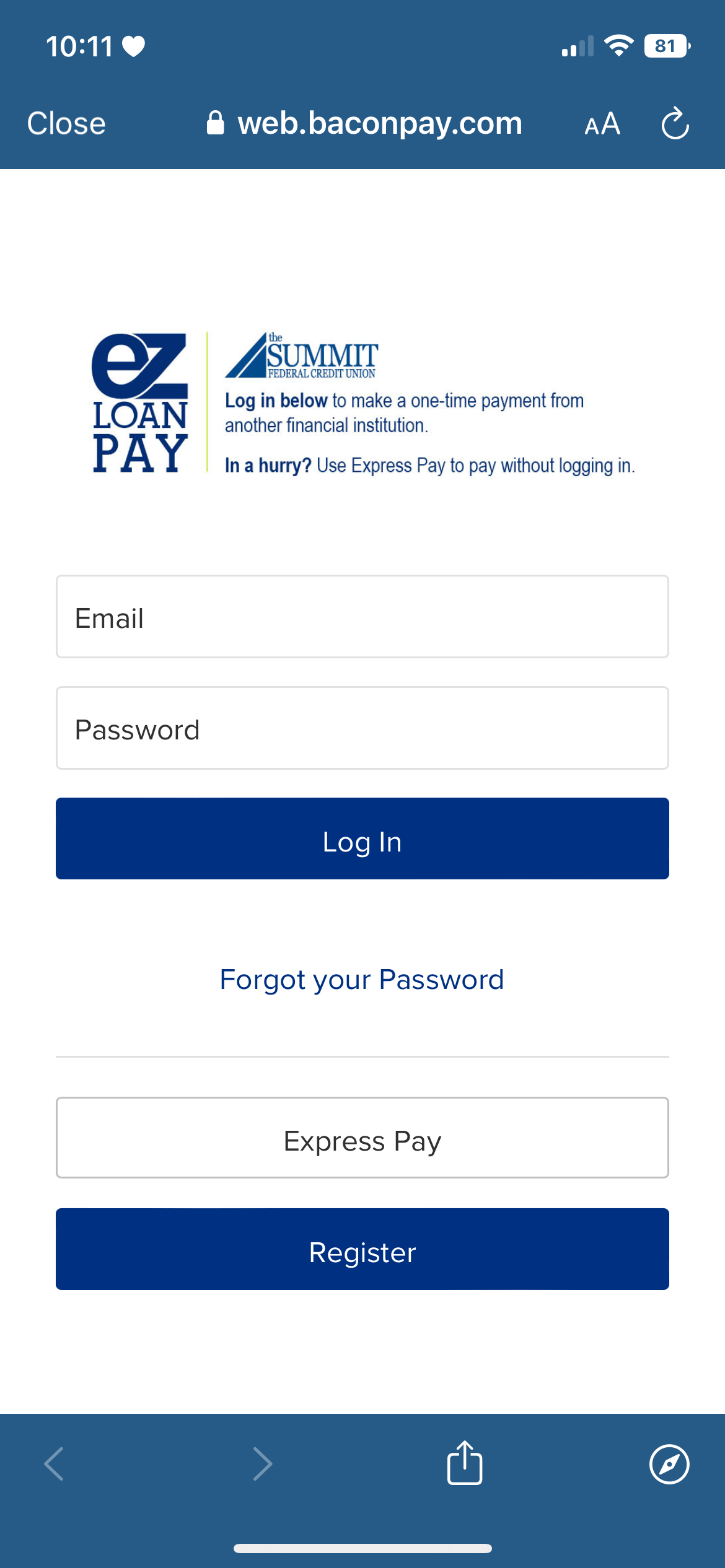Close the in-app browser
The width and height of the screenshot is (725, 1568).
66,123
